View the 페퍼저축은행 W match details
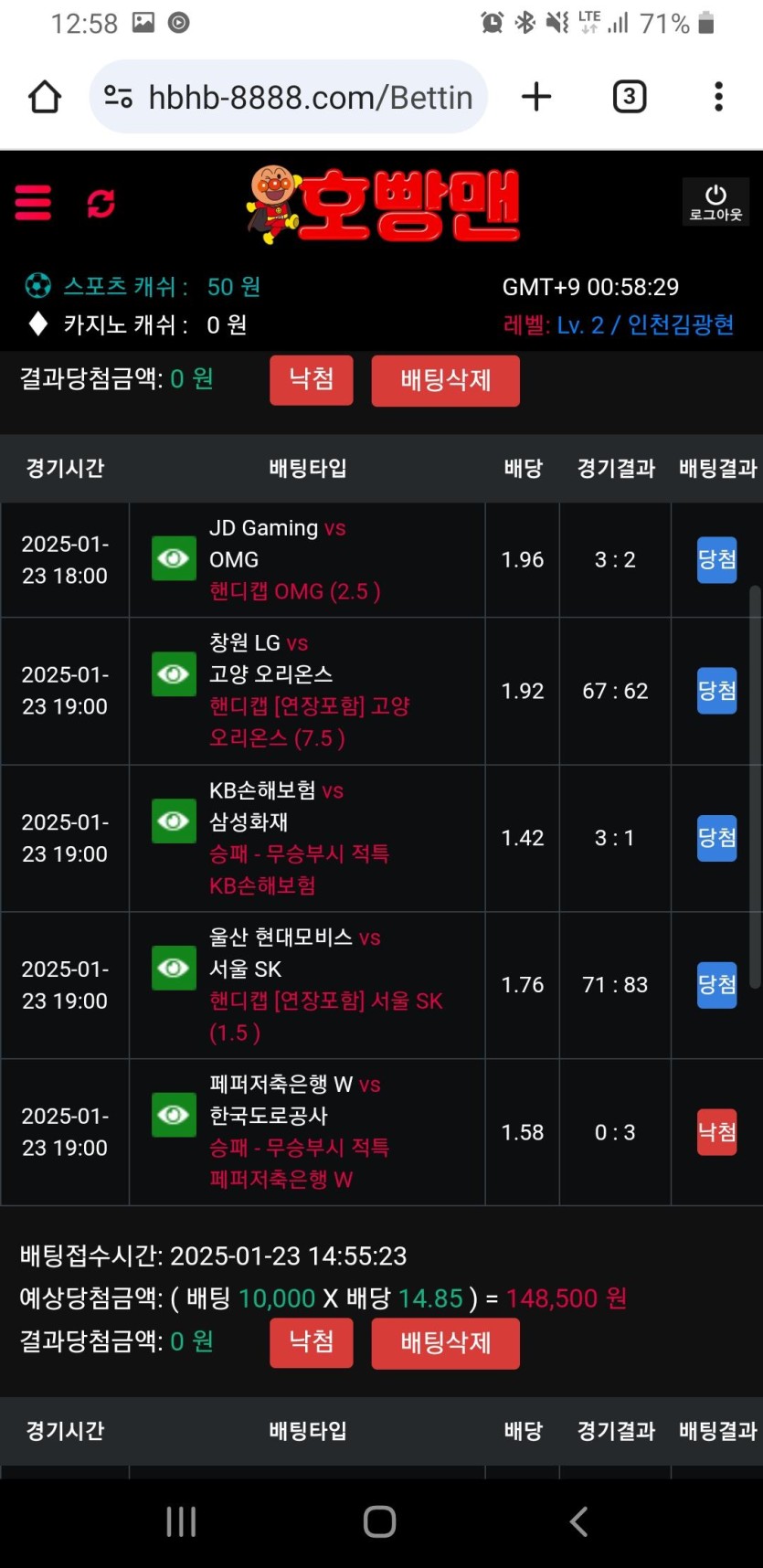The height and width of the screenshot is (1568, 763). [x=174, y=1116]
